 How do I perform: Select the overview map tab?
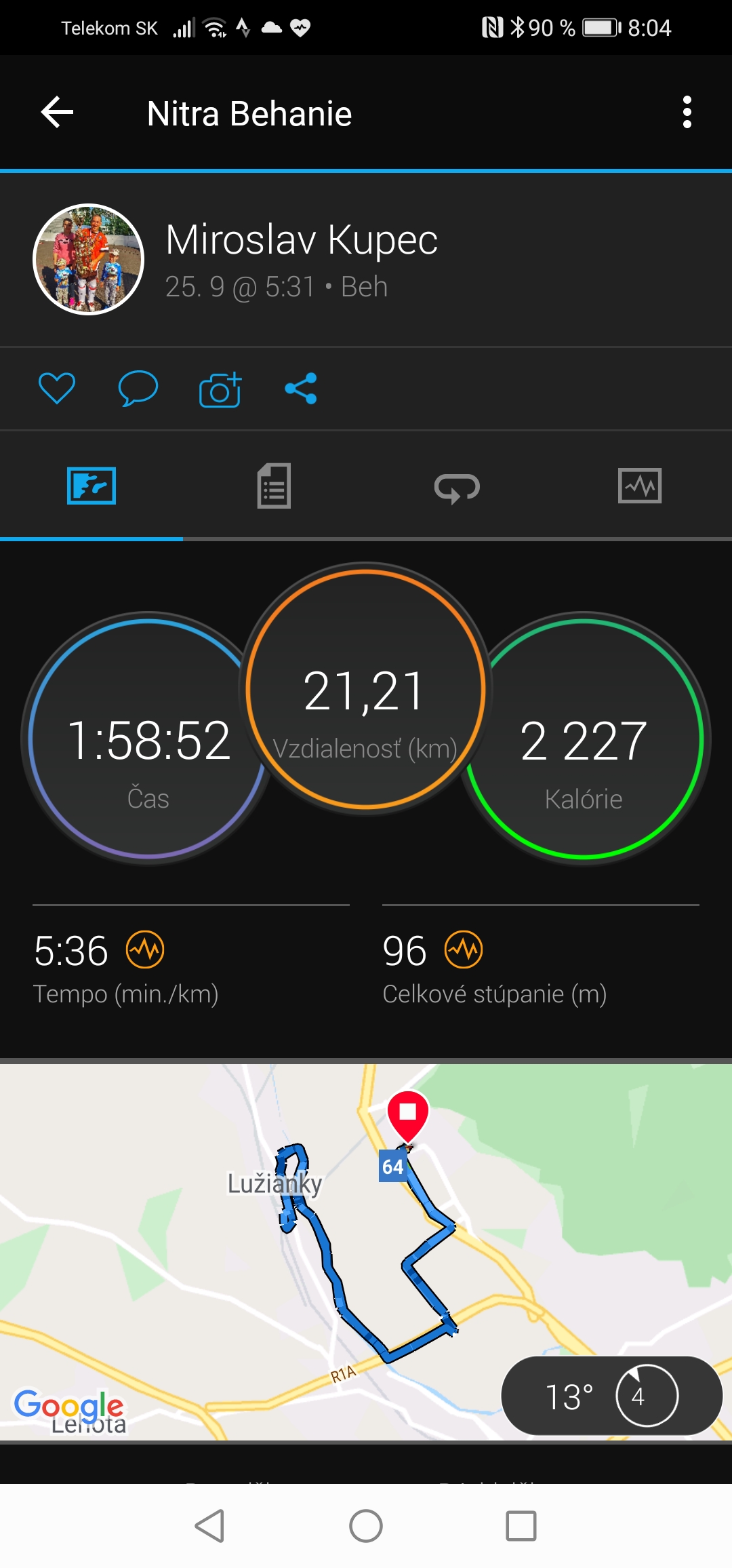91,486
